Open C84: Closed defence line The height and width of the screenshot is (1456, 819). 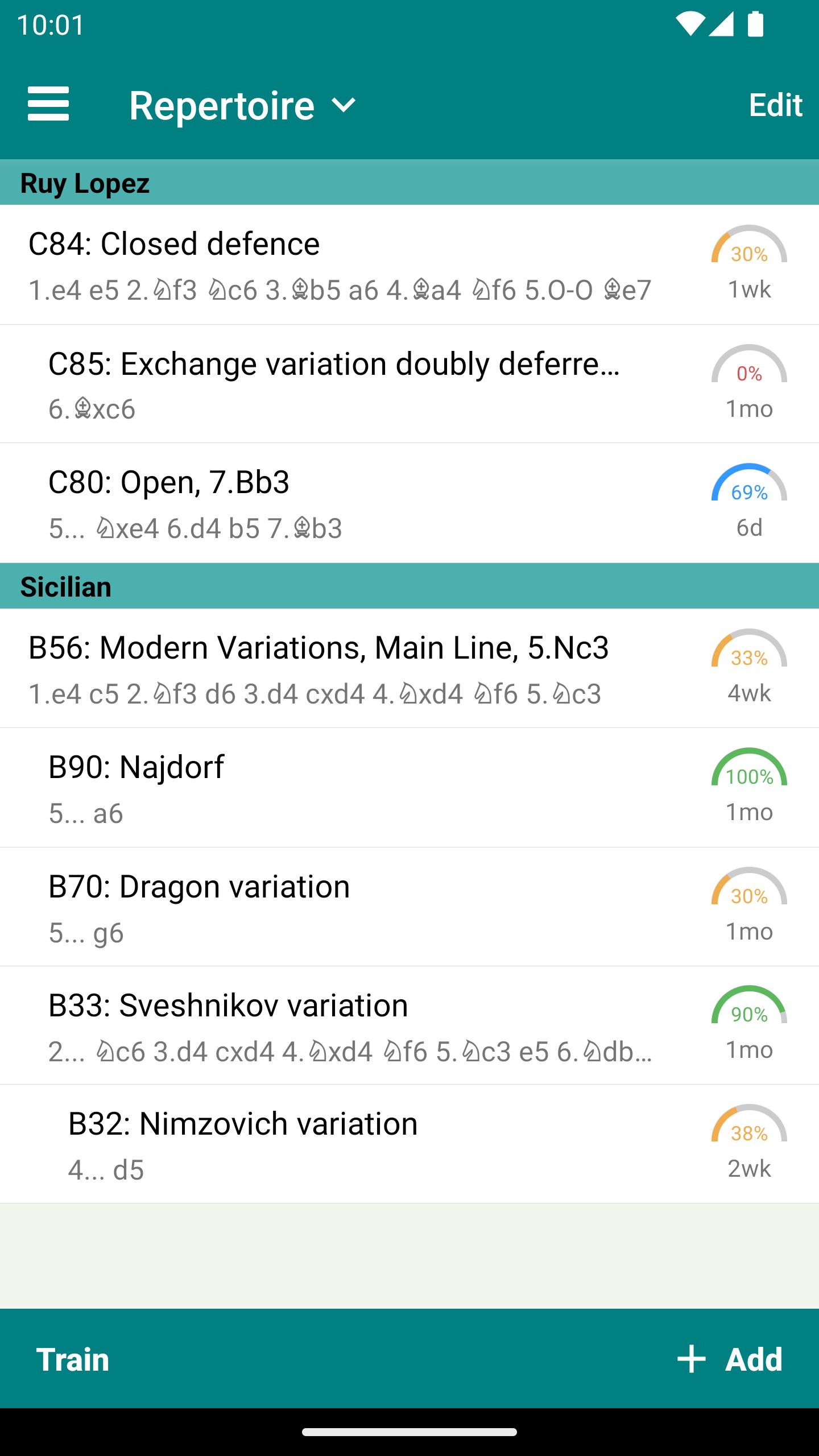[x=409, y=264]
